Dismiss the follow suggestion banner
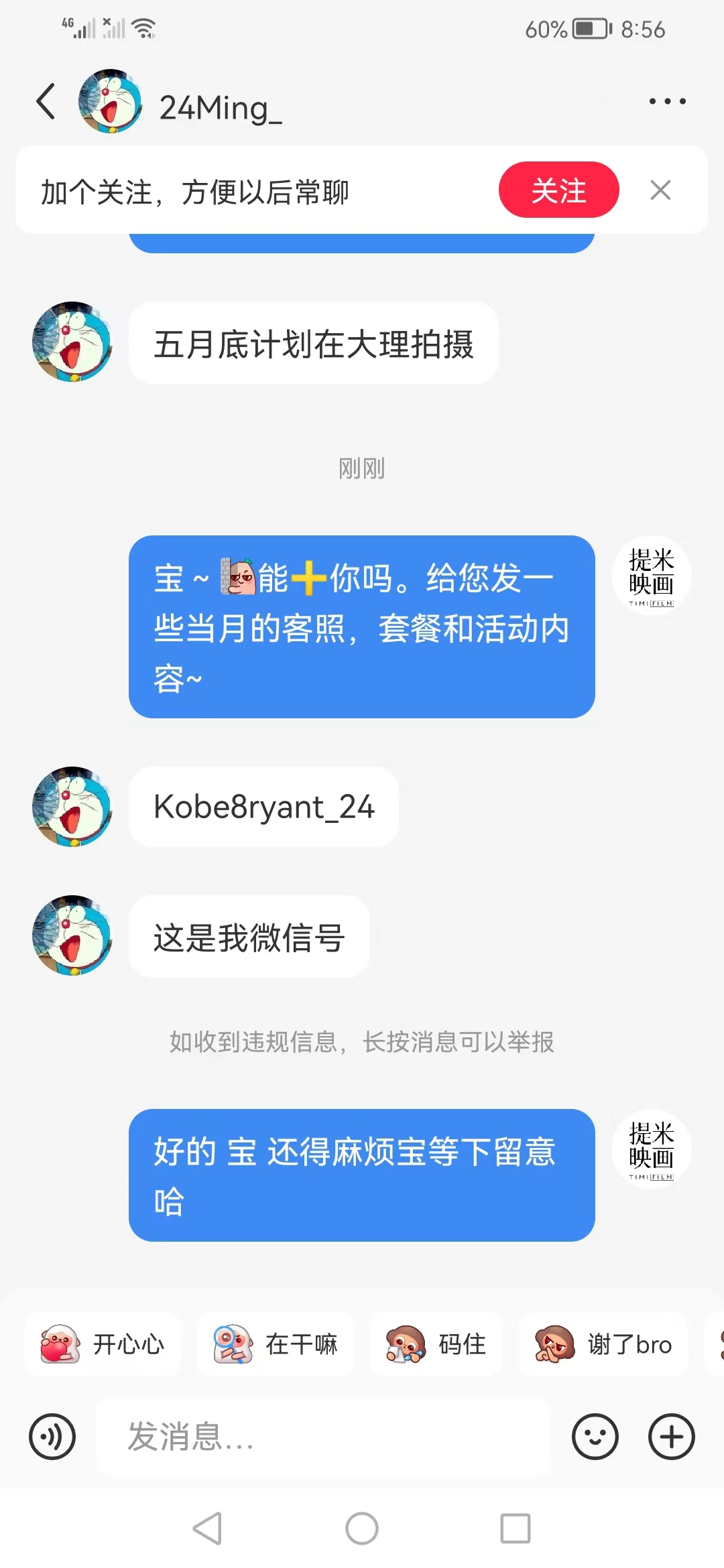Image resolution: width=724 pixels, height=1568 pixels. pos(660,190)
